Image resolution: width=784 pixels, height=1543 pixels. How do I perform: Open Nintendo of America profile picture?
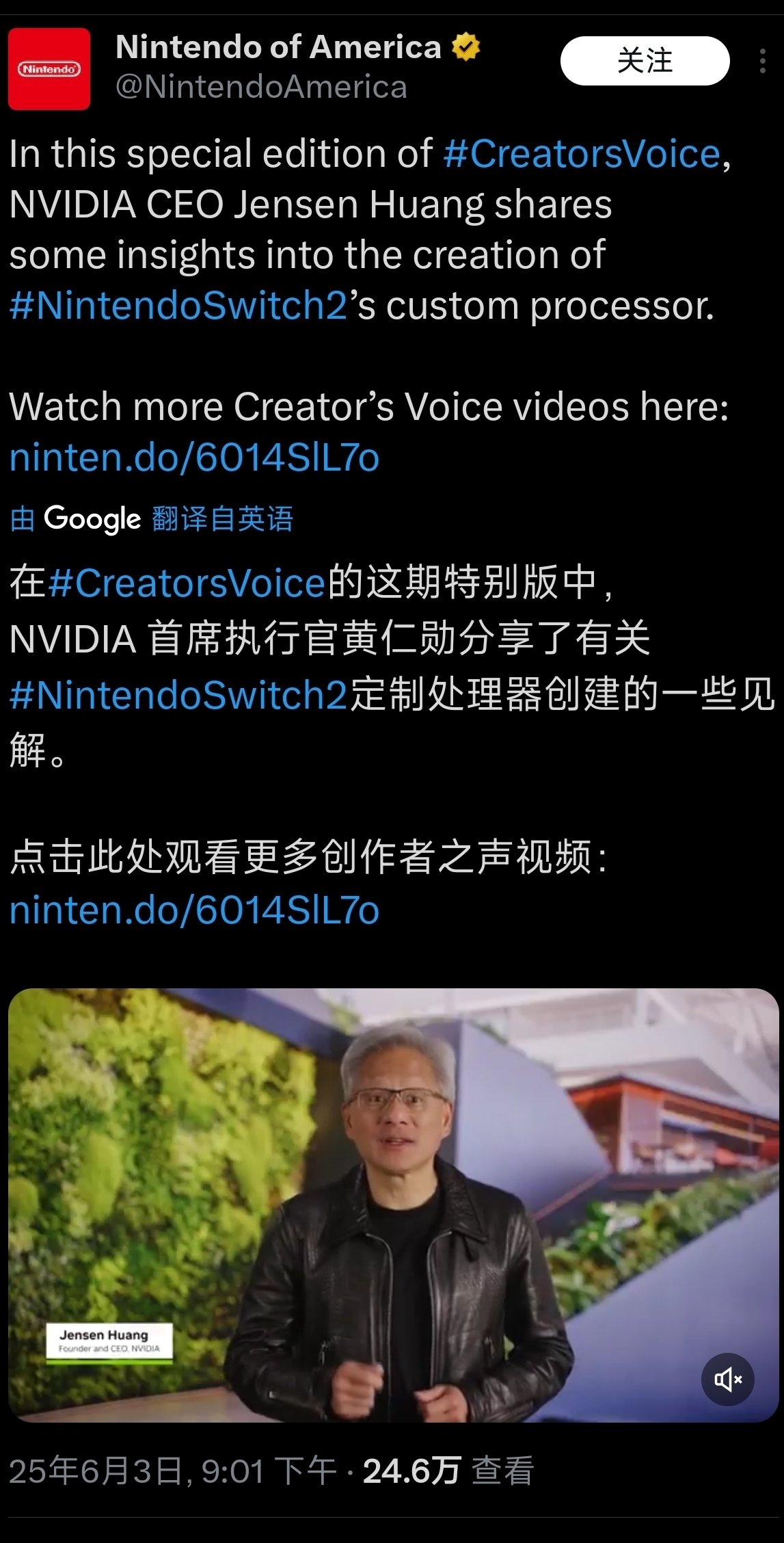49,69
